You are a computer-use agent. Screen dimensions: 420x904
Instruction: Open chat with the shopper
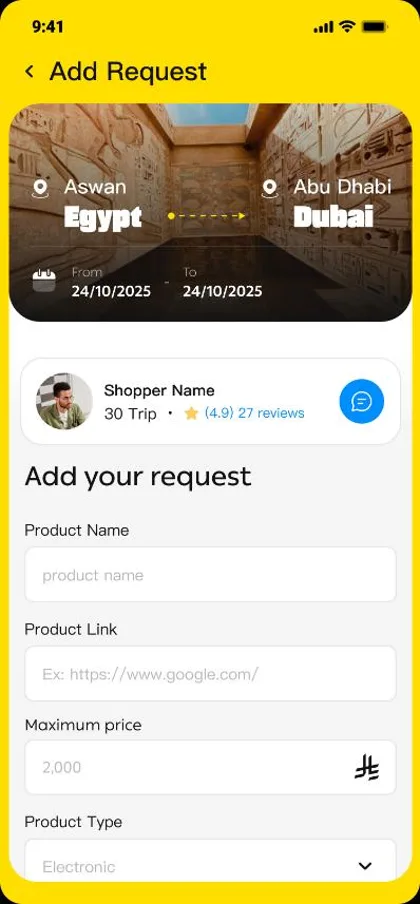362,401
